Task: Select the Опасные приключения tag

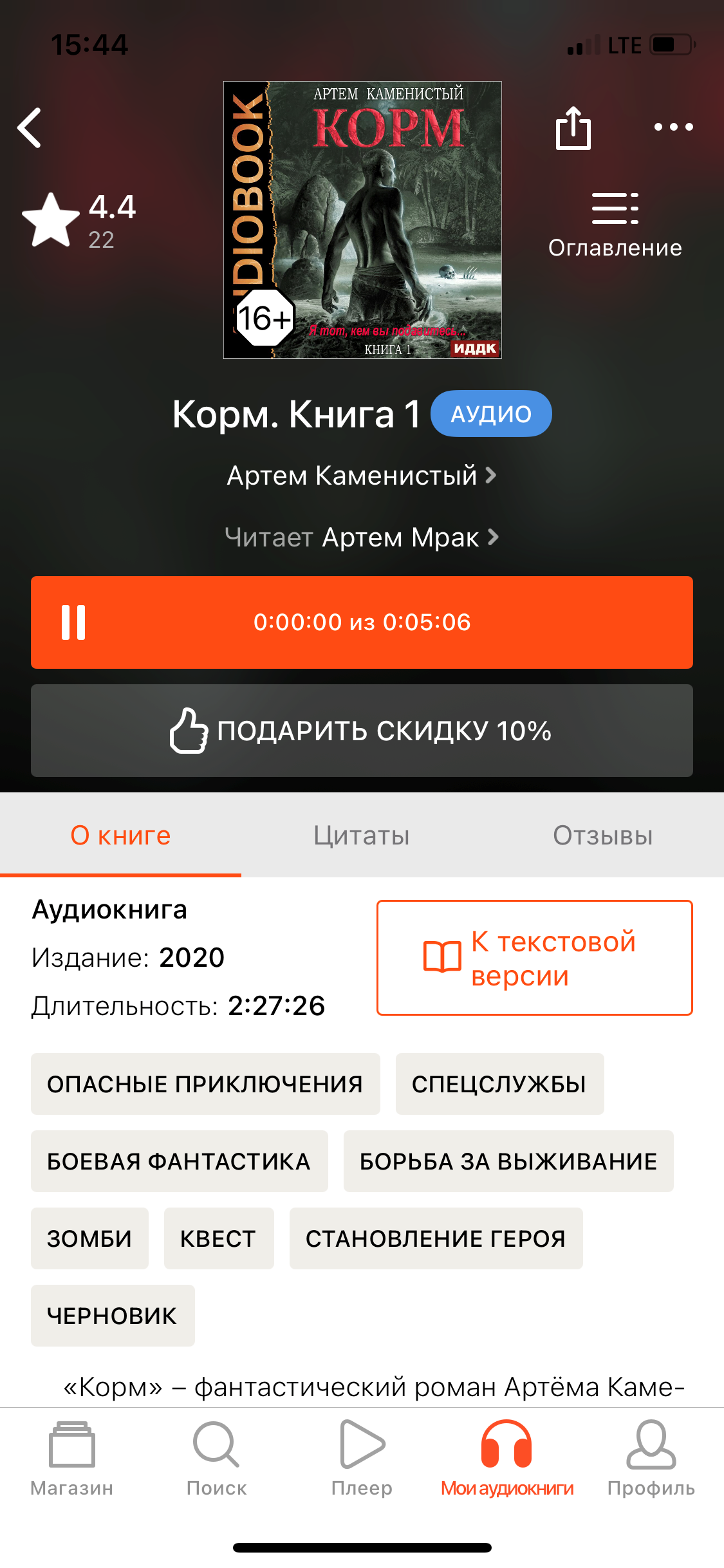Action: [205, 1084]
